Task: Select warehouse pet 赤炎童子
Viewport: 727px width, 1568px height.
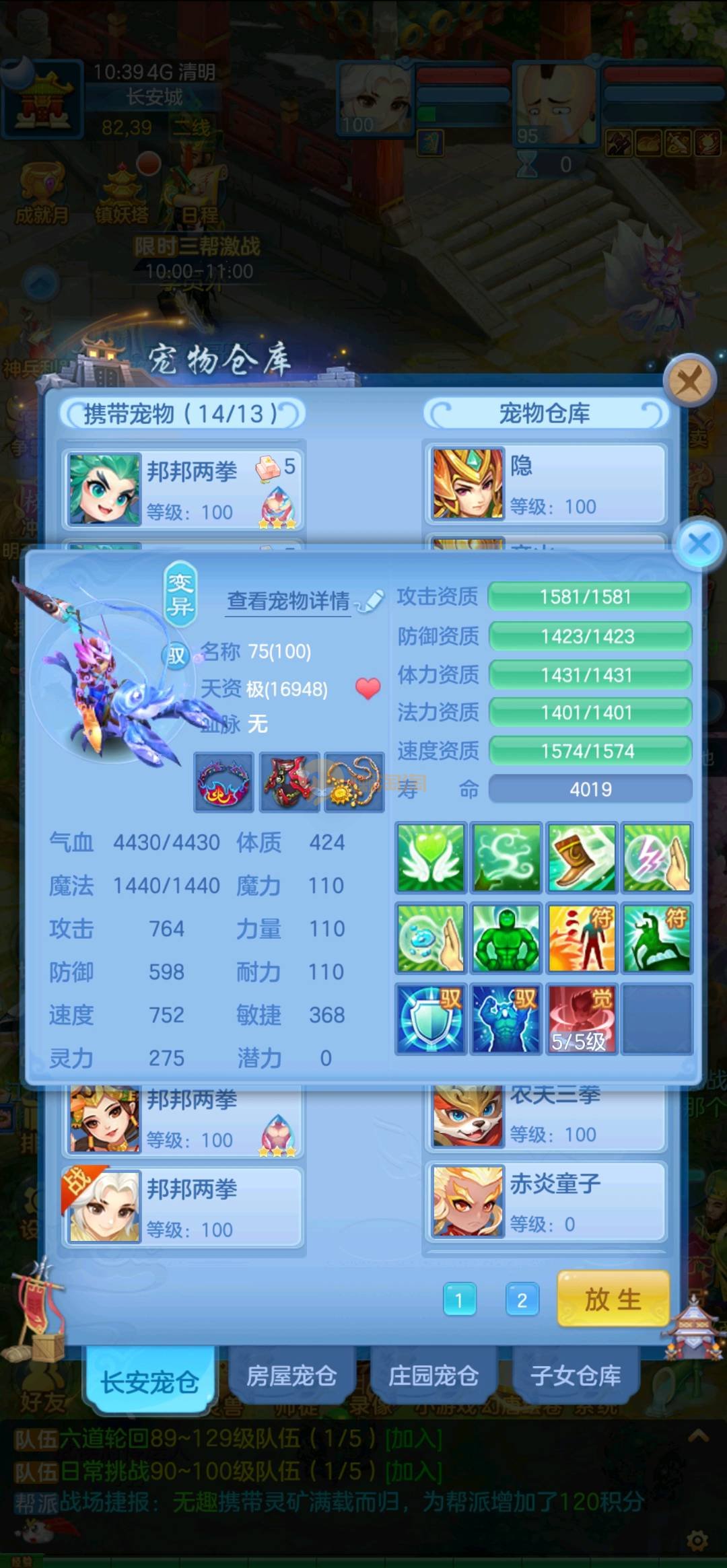Action: click(x=545, y=1203)
